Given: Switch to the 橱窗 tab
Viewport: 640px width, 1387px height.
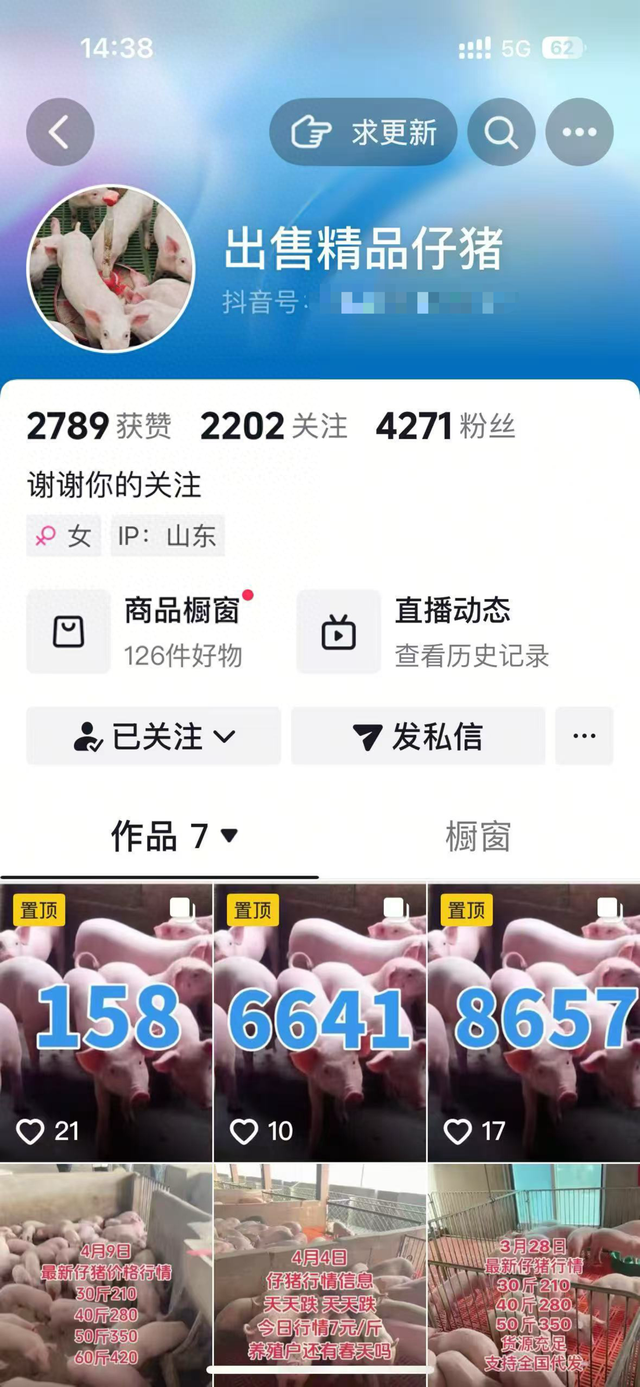Looking at the screenshot, I should 477,836.
